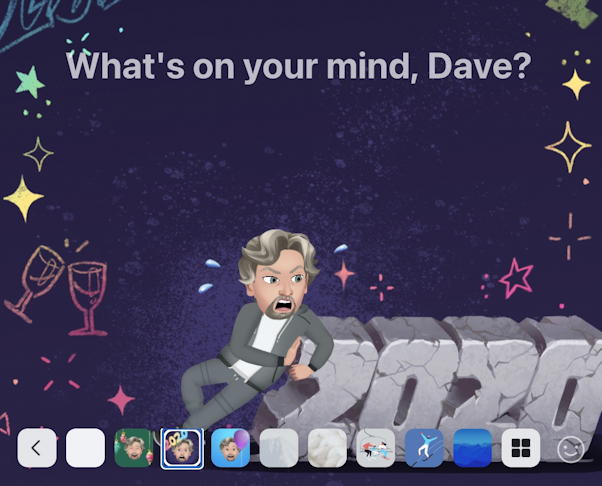
Task: Tap the "What's on your mind, Dave?" text field
Action: point(298,66)
